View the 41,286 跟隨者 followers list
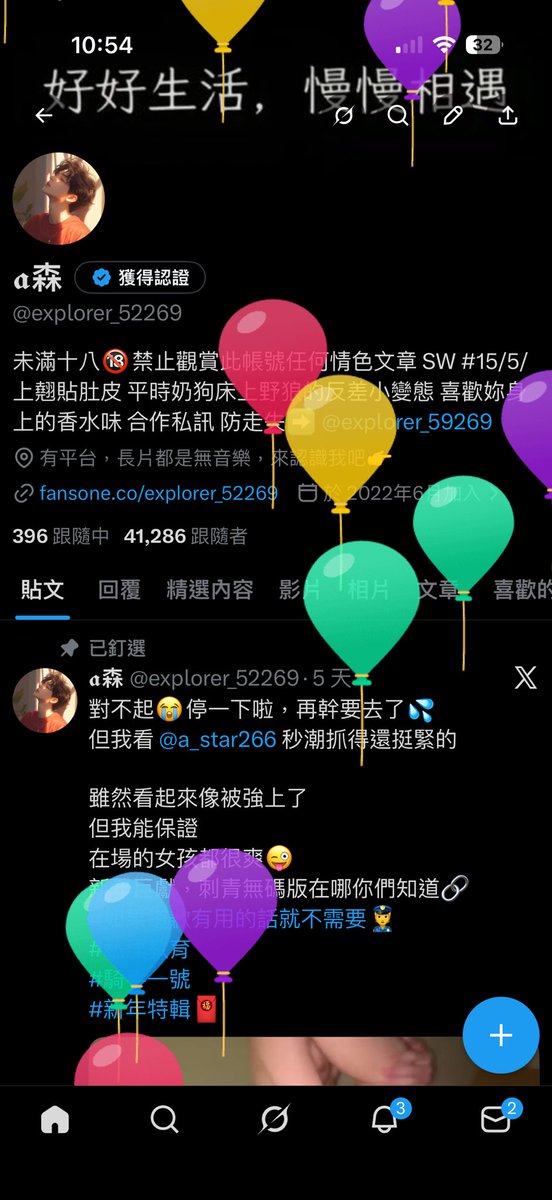The image size is (552, 1200). (186, 536)
